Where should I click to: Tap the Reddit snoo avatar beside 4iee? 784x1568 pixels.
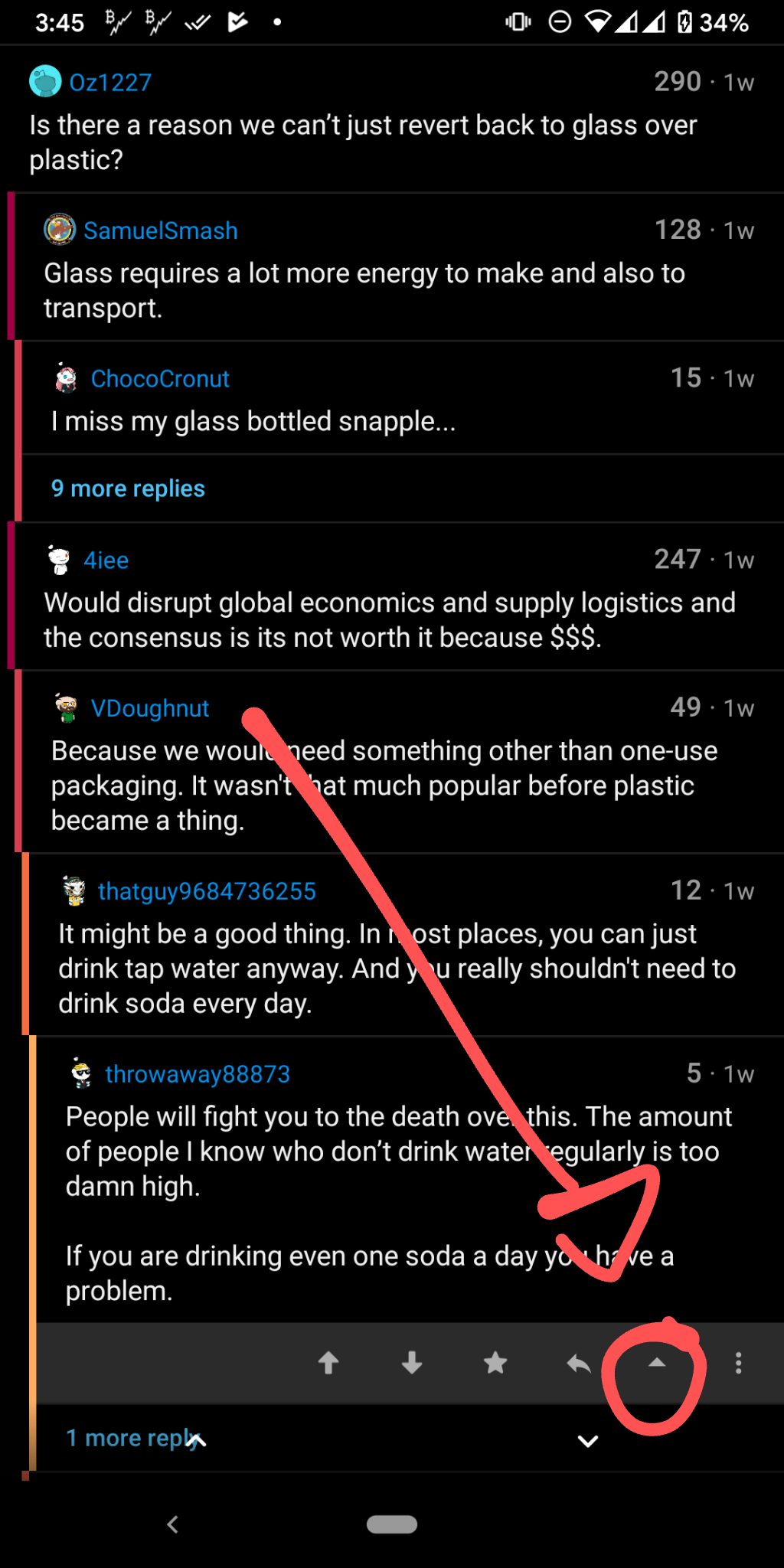pos(59,559)
